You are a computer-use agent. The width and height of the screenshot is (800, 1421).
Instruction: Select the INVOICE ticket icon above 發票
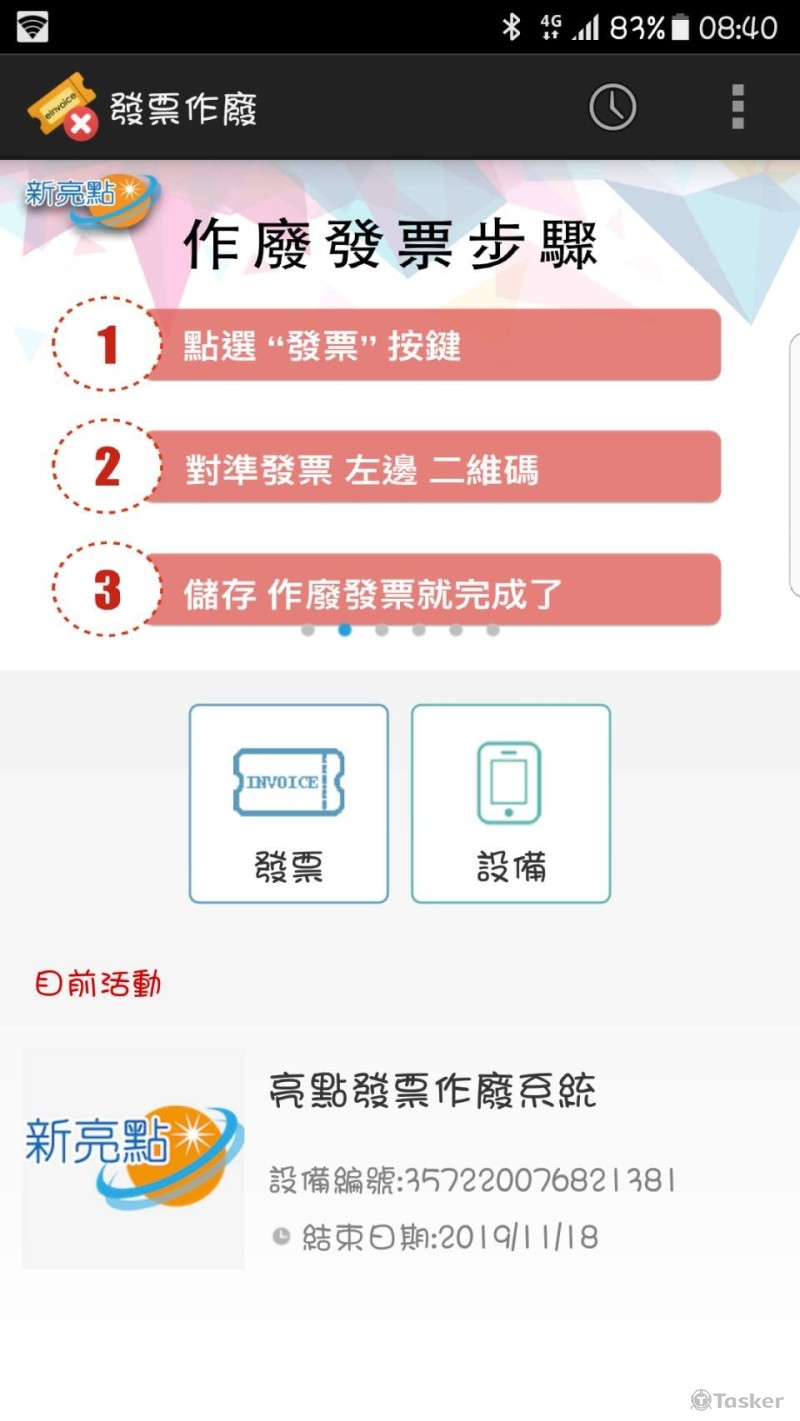[288, 783]
